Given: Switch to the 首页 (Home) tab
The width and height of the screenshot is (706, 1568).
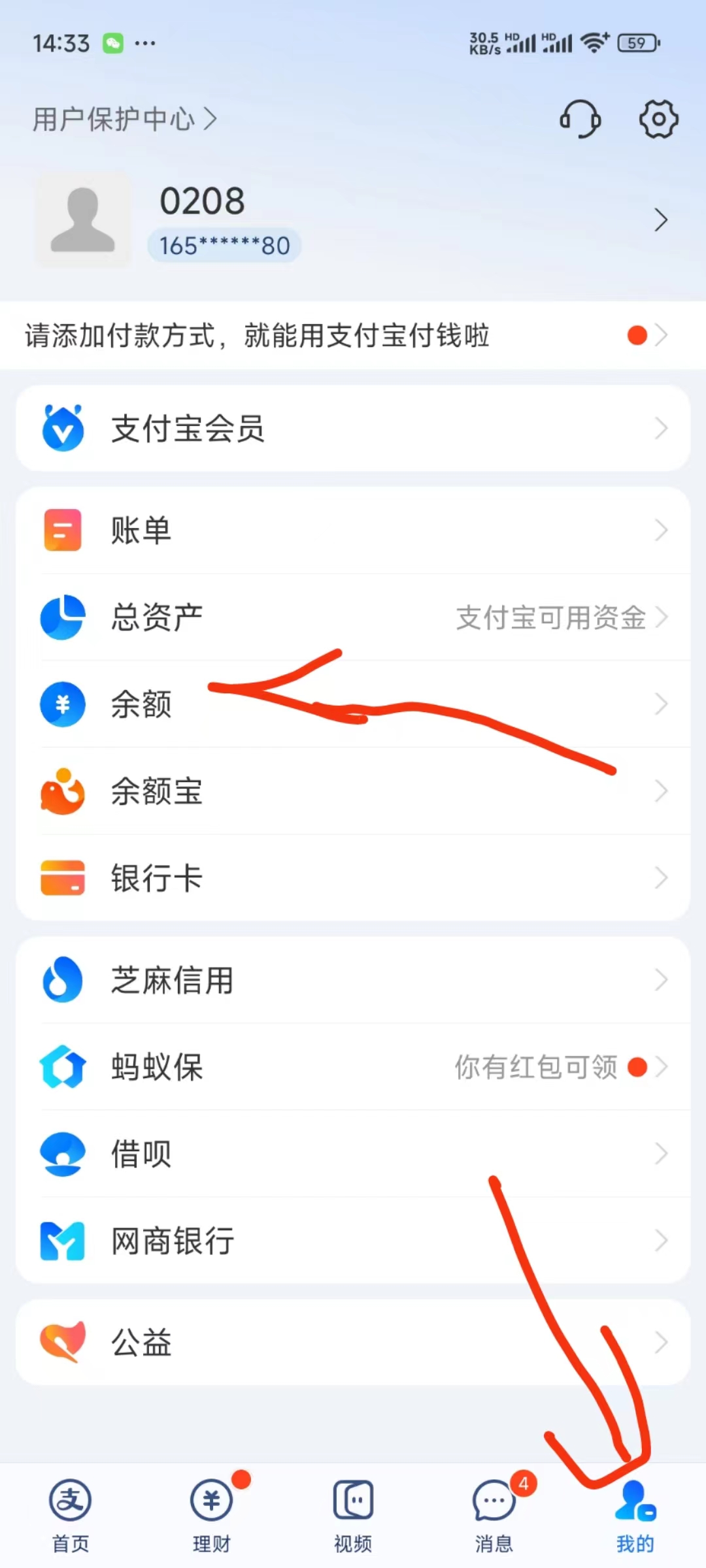Looking at the screenshot, I should 69,1516.
